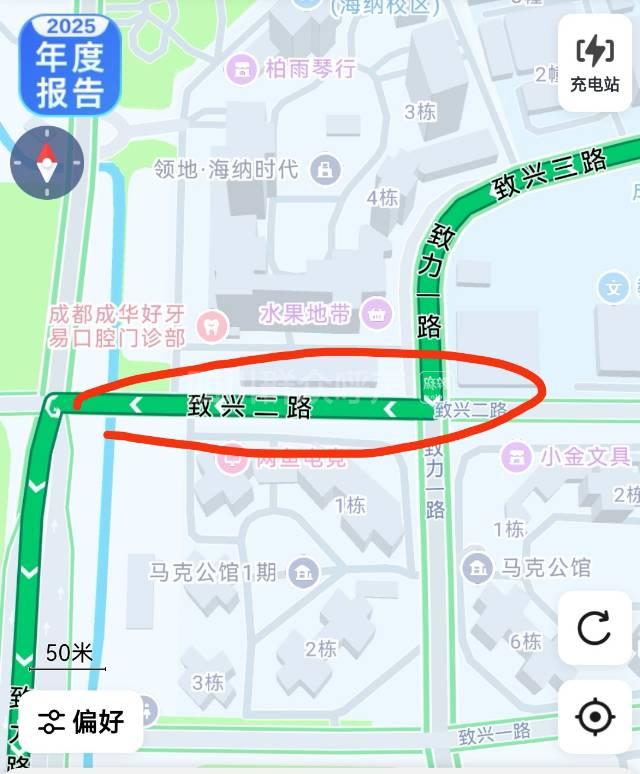Select the 小金文具 shop marker

coord(516,457)
